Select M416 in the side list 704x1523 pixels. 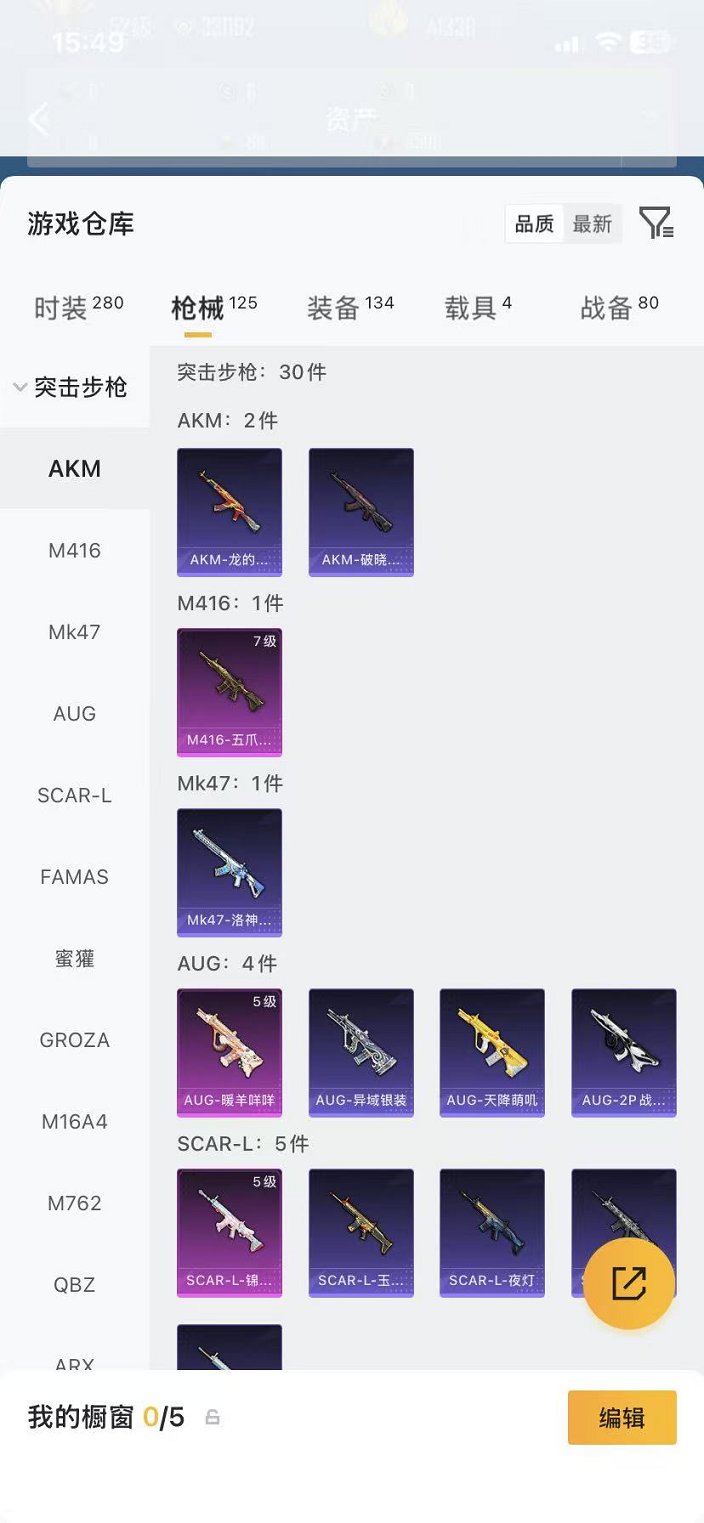pos(75,550)
